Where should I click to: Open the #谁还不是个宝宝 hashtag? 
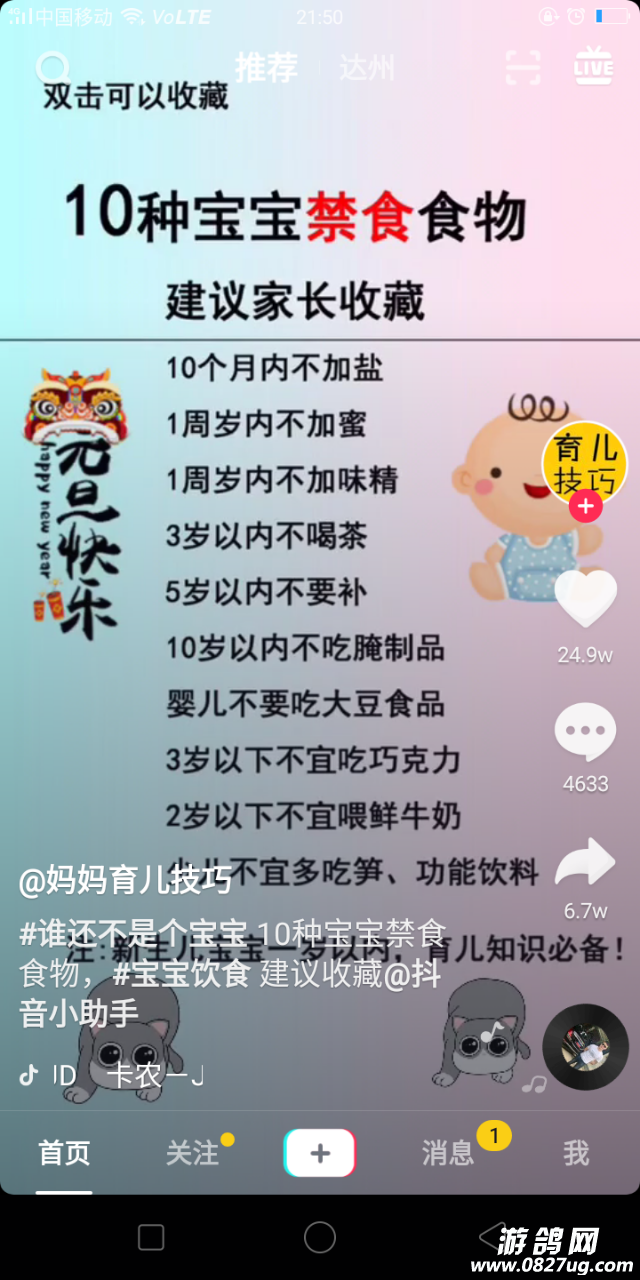[133, 936]
